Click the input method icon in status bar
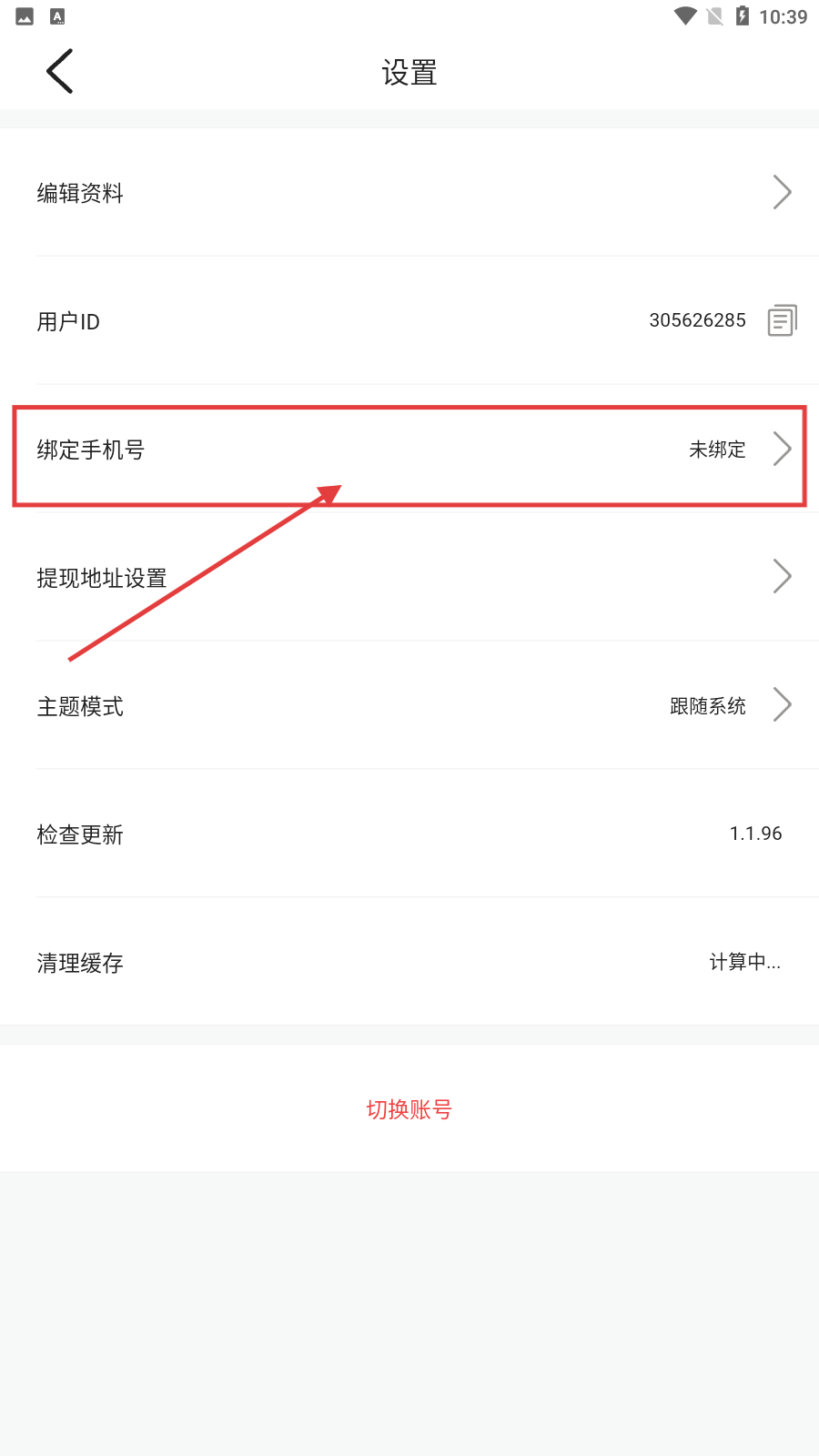 (x=56, y=15)
